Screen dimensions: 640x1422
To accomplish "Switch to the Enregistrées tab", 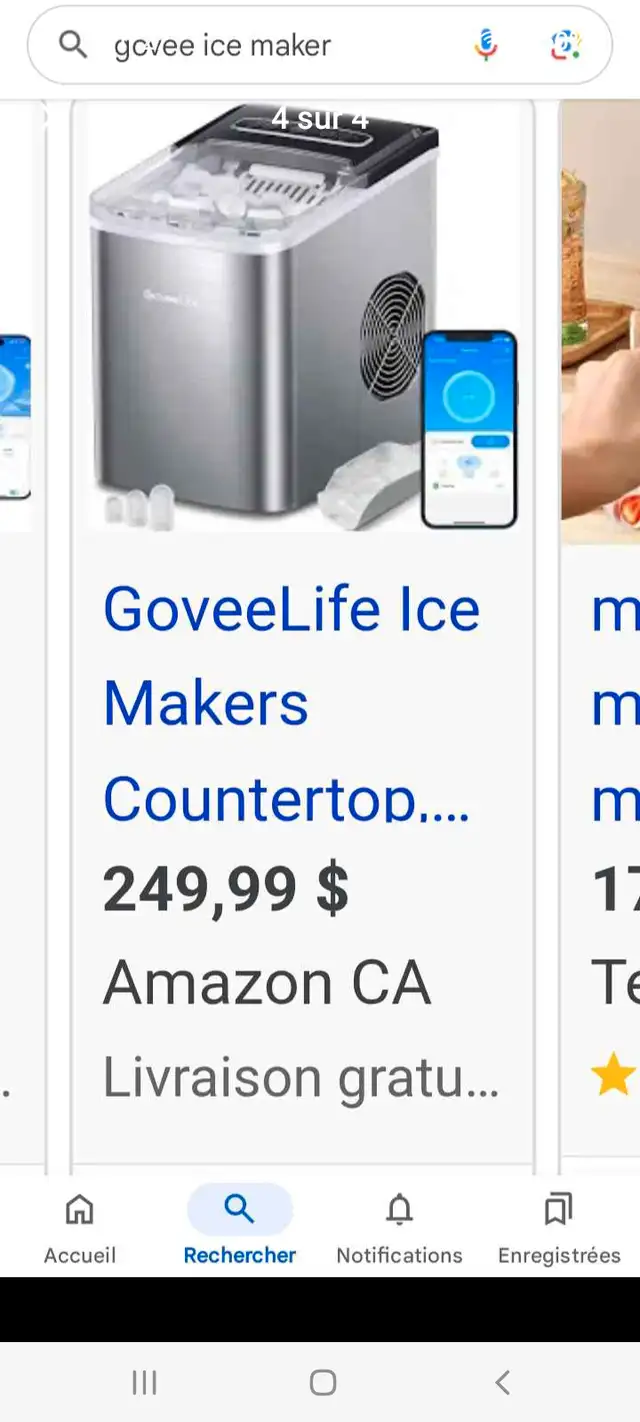I will (x=559, y=1227).
